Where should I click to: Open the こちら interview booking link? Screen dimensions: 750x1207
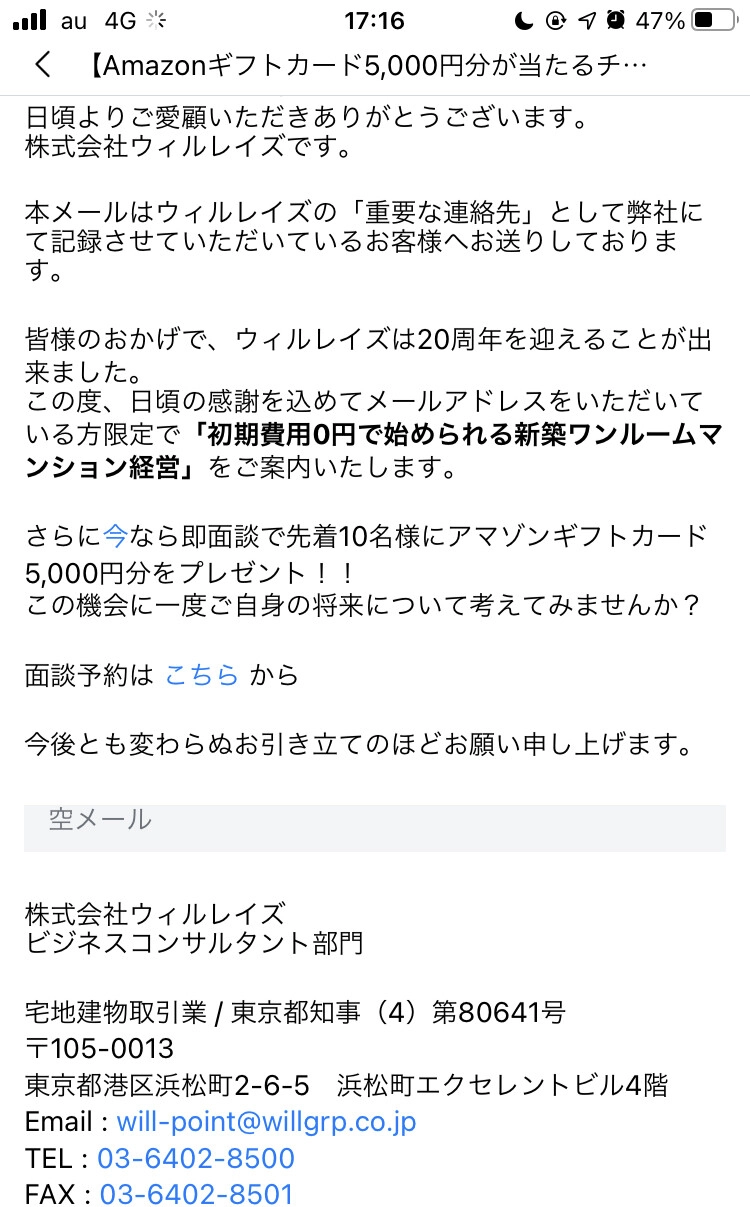click(201, 675)
